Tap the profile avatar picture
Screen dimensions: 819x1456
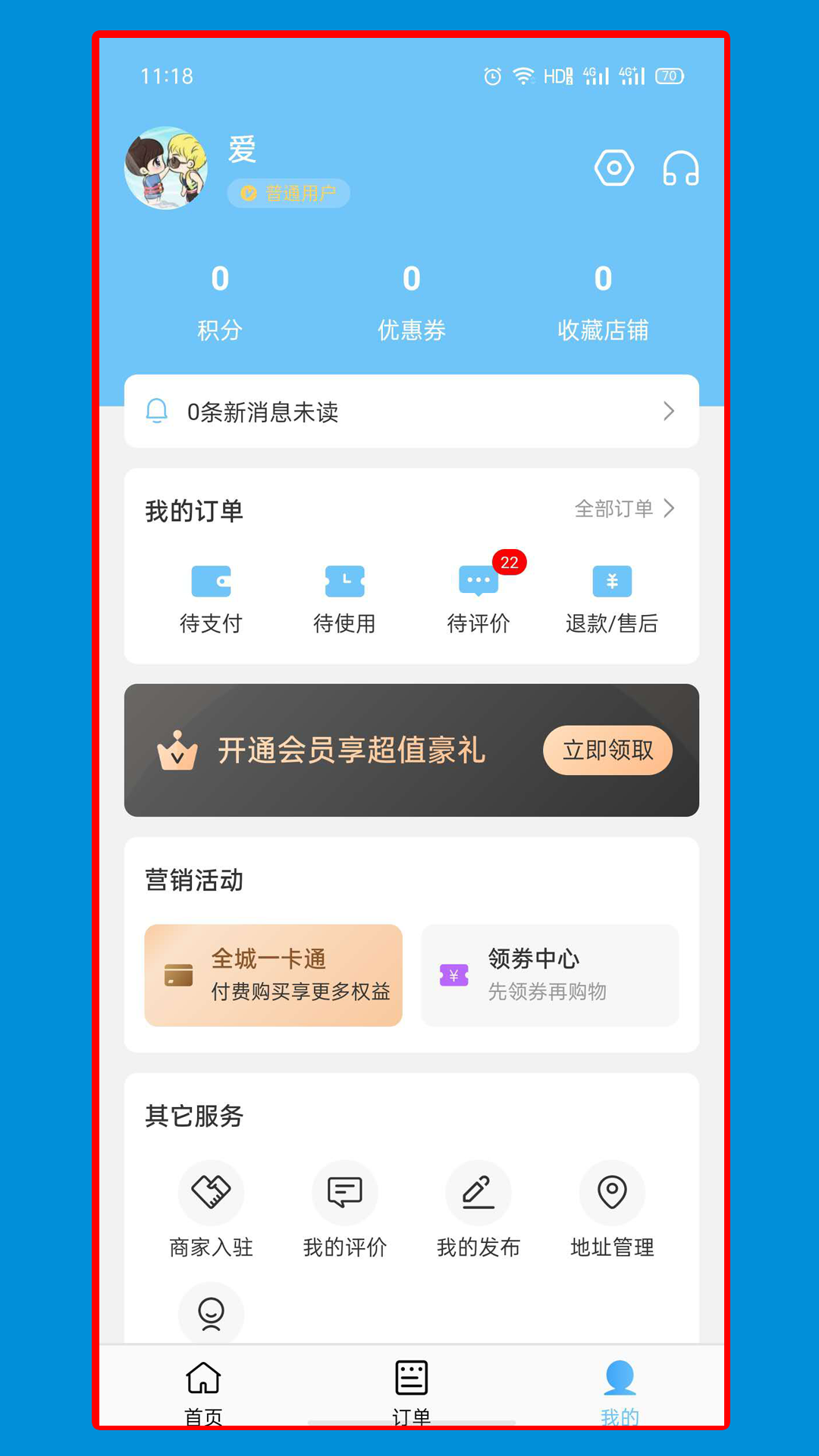coord(166,168)
